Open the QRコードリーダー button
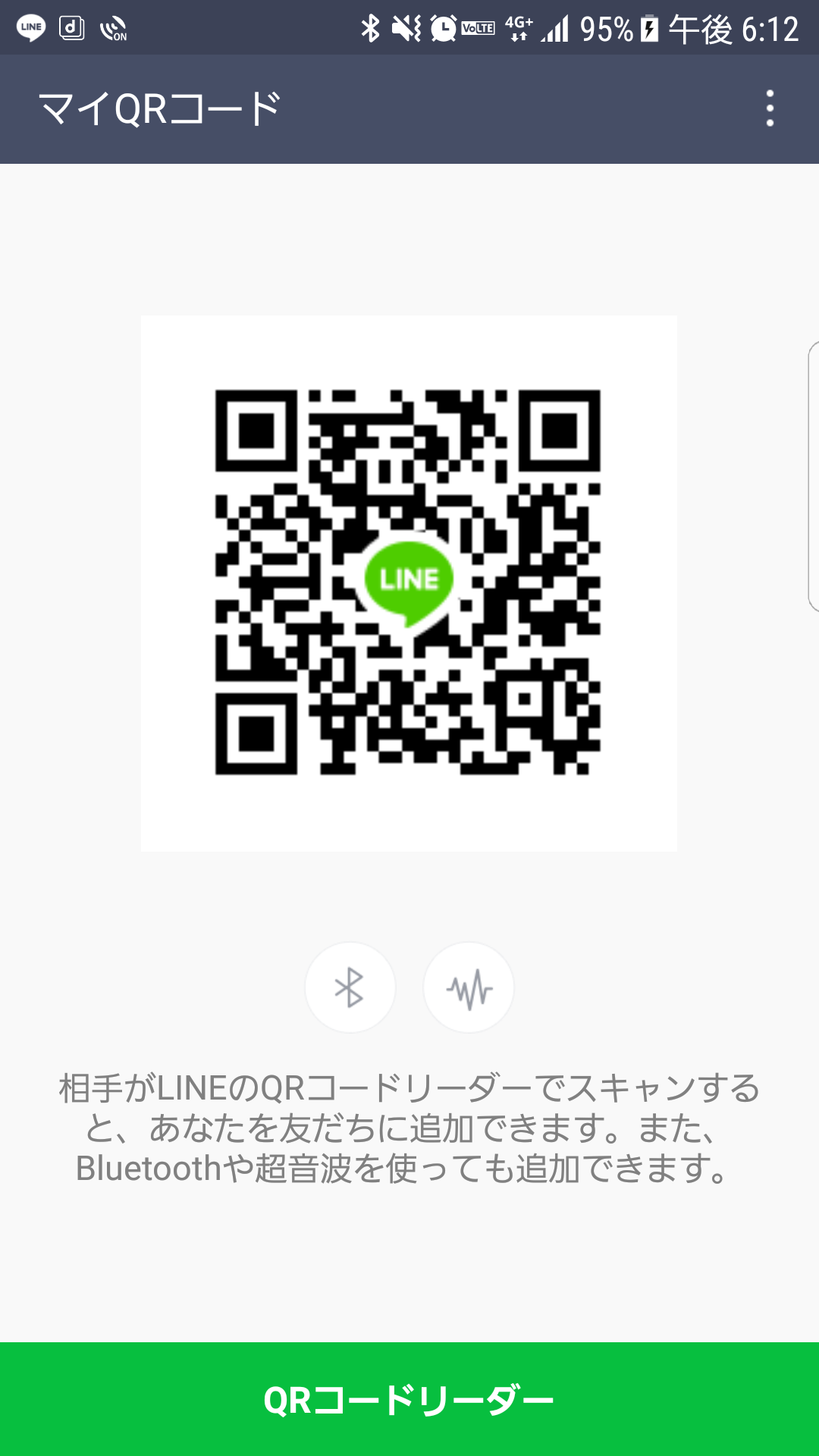The width and height of the screenshot is (819, 1456). click(409, 1399)
